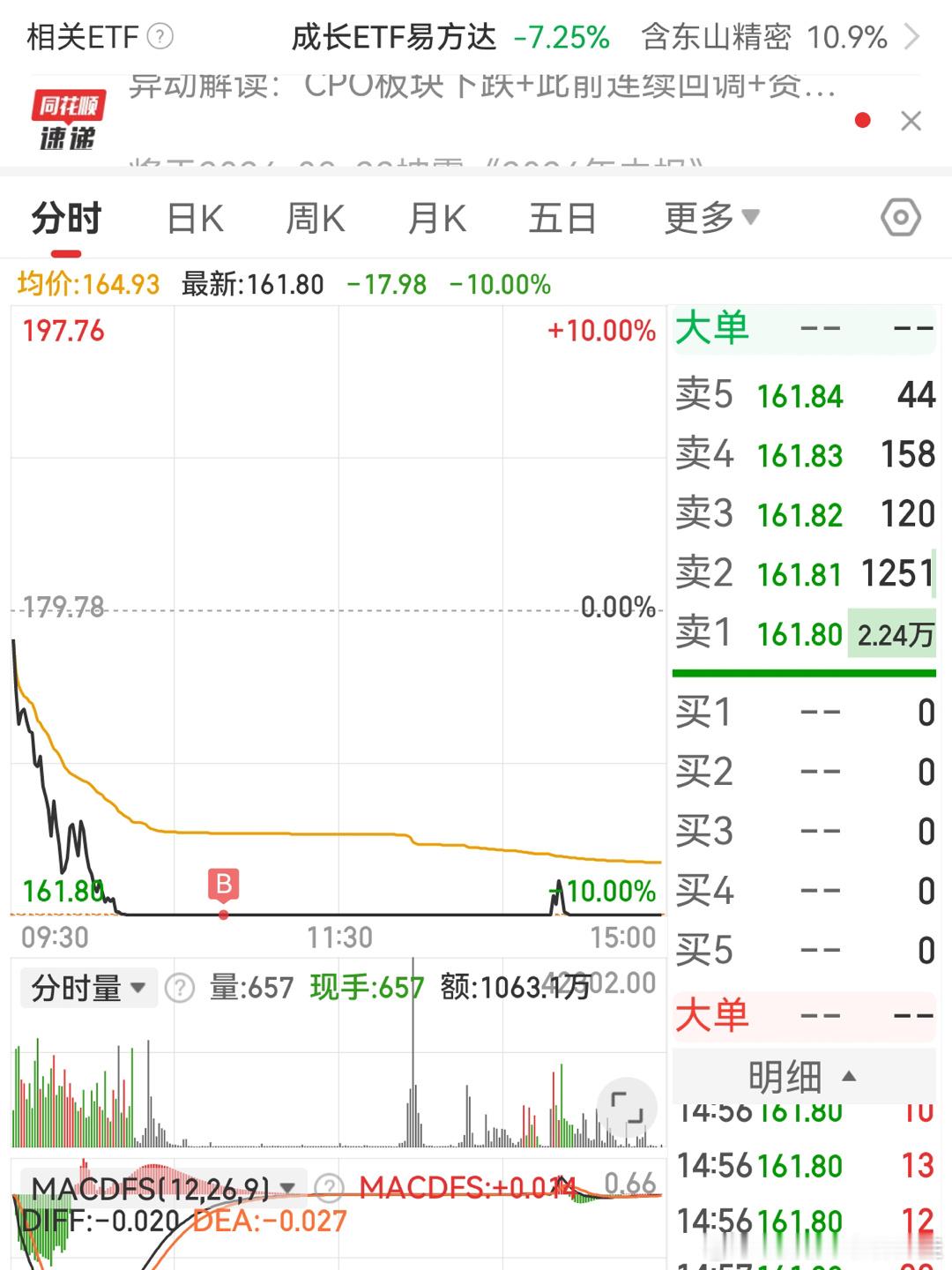Toggle the 明细 transaction detail panel
This screenshot has width=952, height=1270.
pos(803,1076)
